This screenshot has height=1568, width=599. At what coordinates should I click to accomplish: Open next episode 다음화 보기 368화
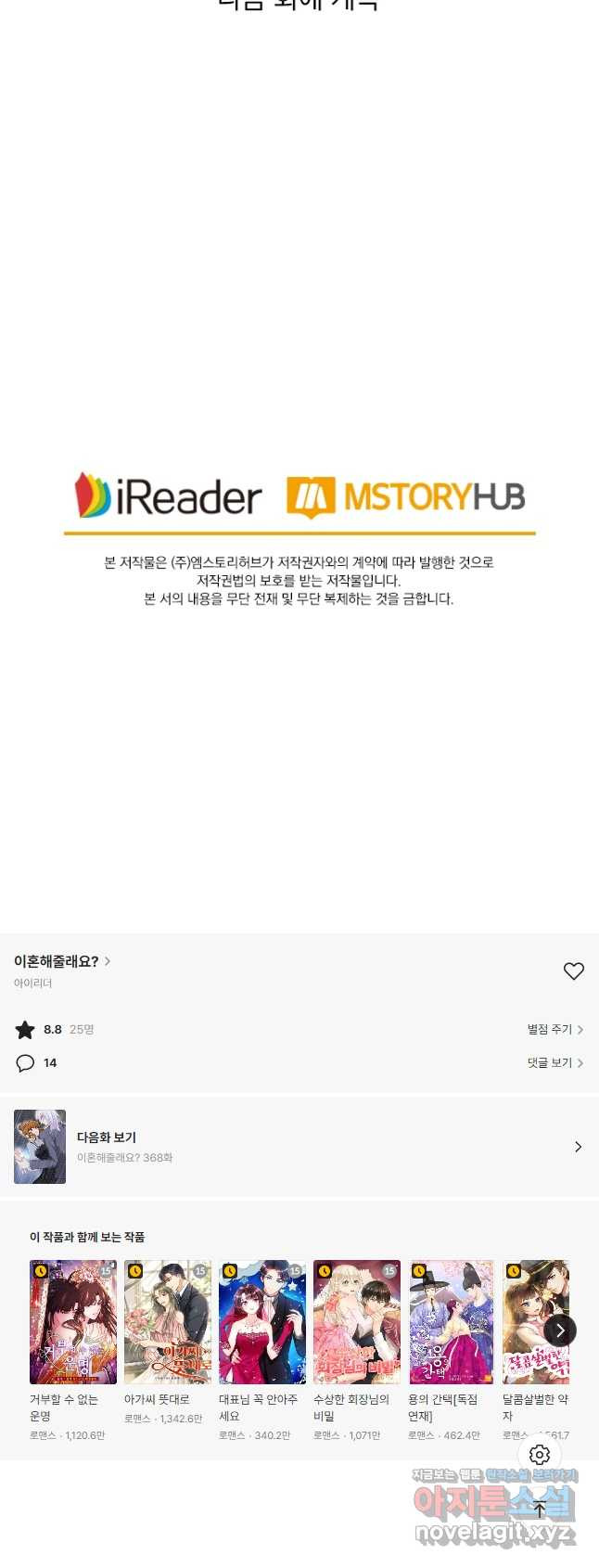pyautogui.click(x=299, y=1147)
